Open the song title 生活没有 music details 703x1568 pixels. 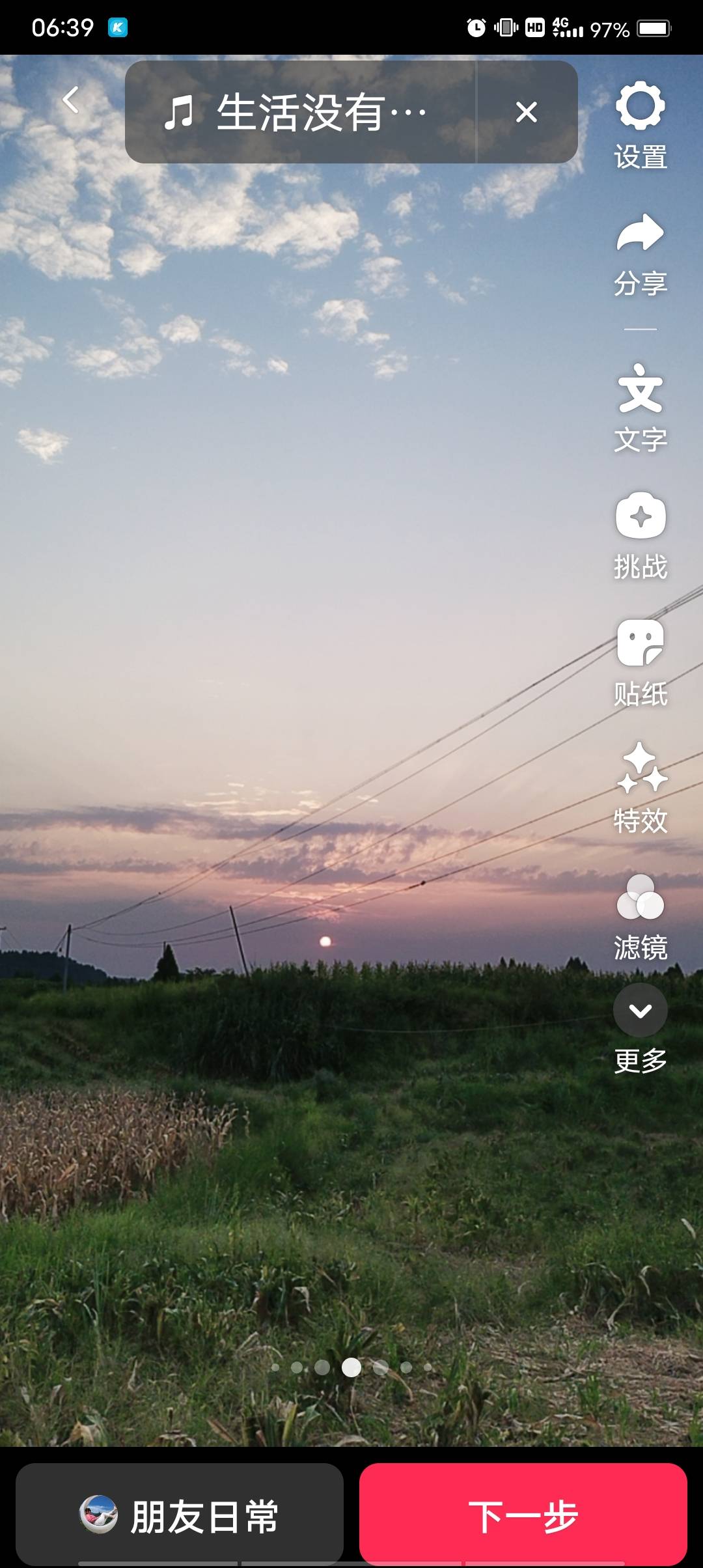(319, 112)
